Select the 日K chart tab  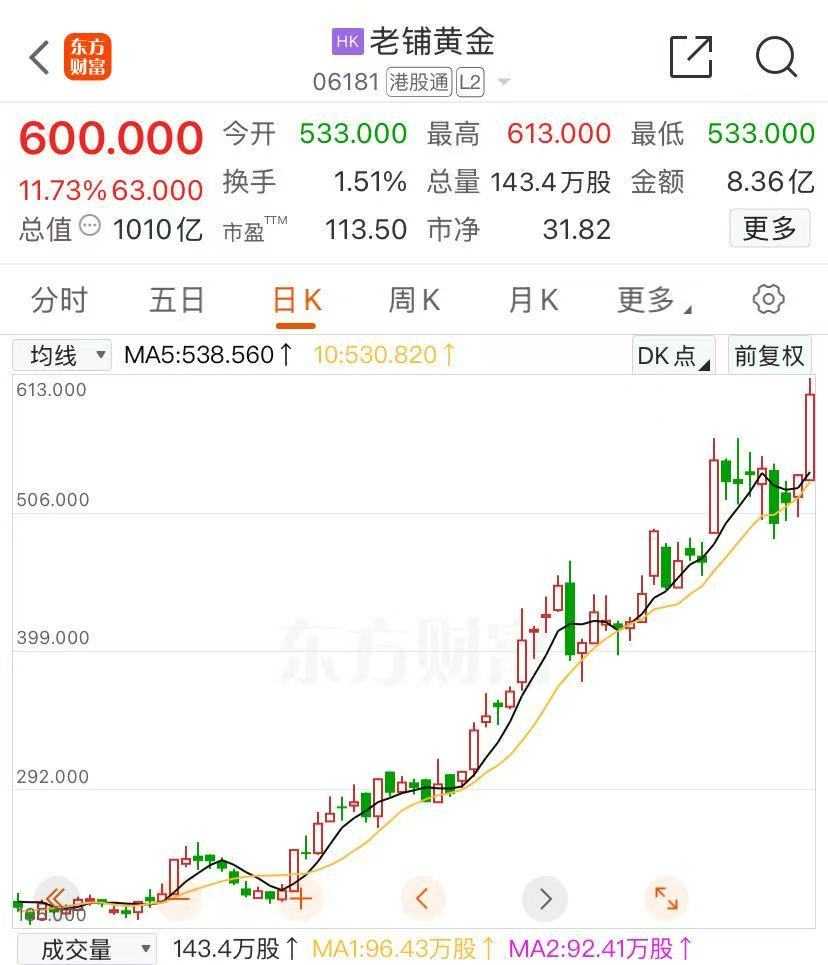296,300
